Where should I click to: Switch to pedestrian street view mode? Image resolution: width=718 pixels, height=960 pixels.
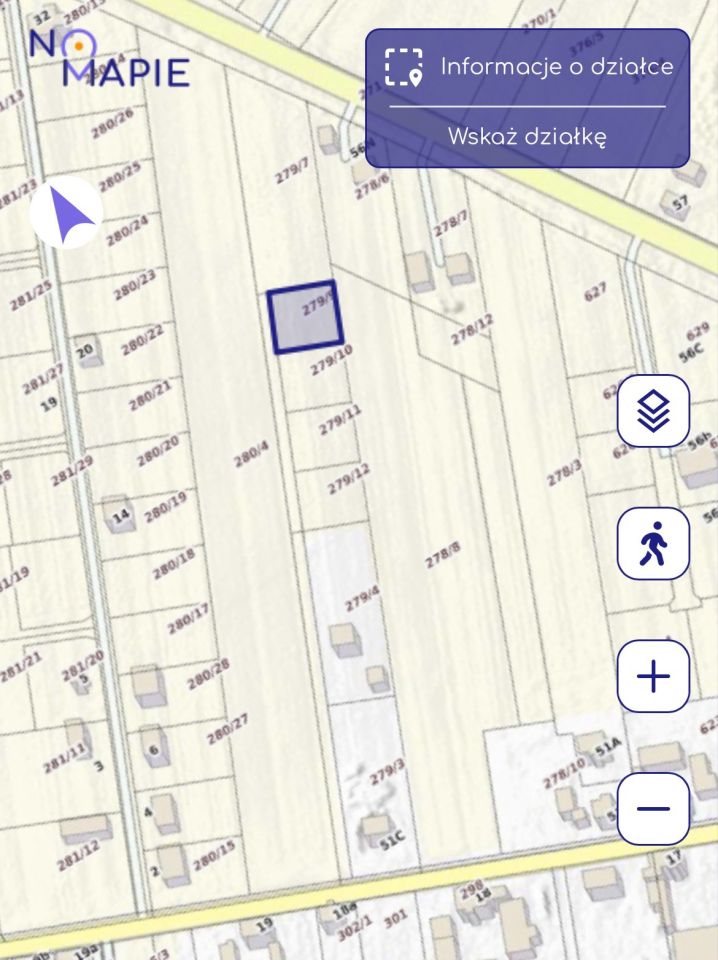pos(653,543)
